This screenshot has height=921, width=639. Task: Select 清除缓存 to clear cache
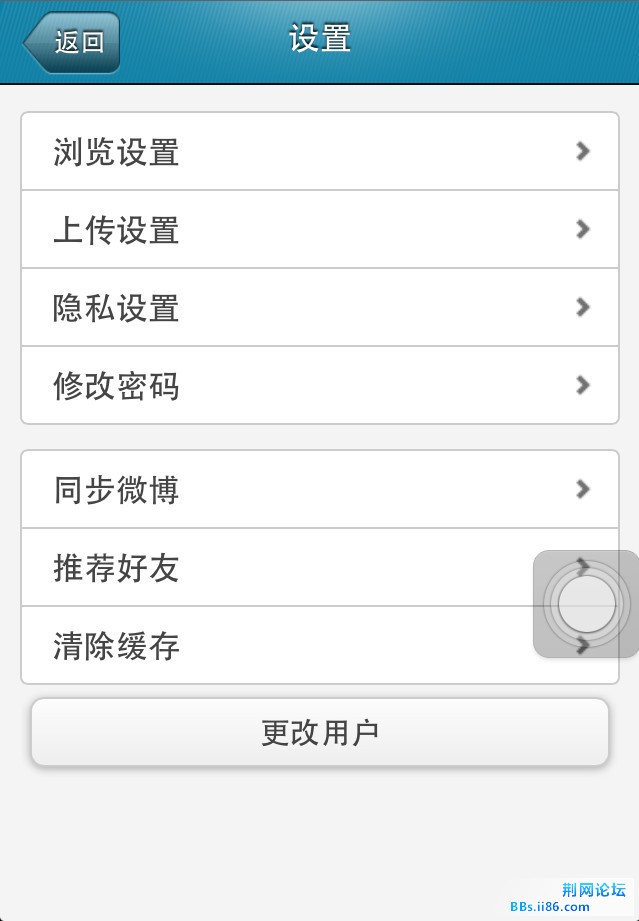tap(280, 646)
